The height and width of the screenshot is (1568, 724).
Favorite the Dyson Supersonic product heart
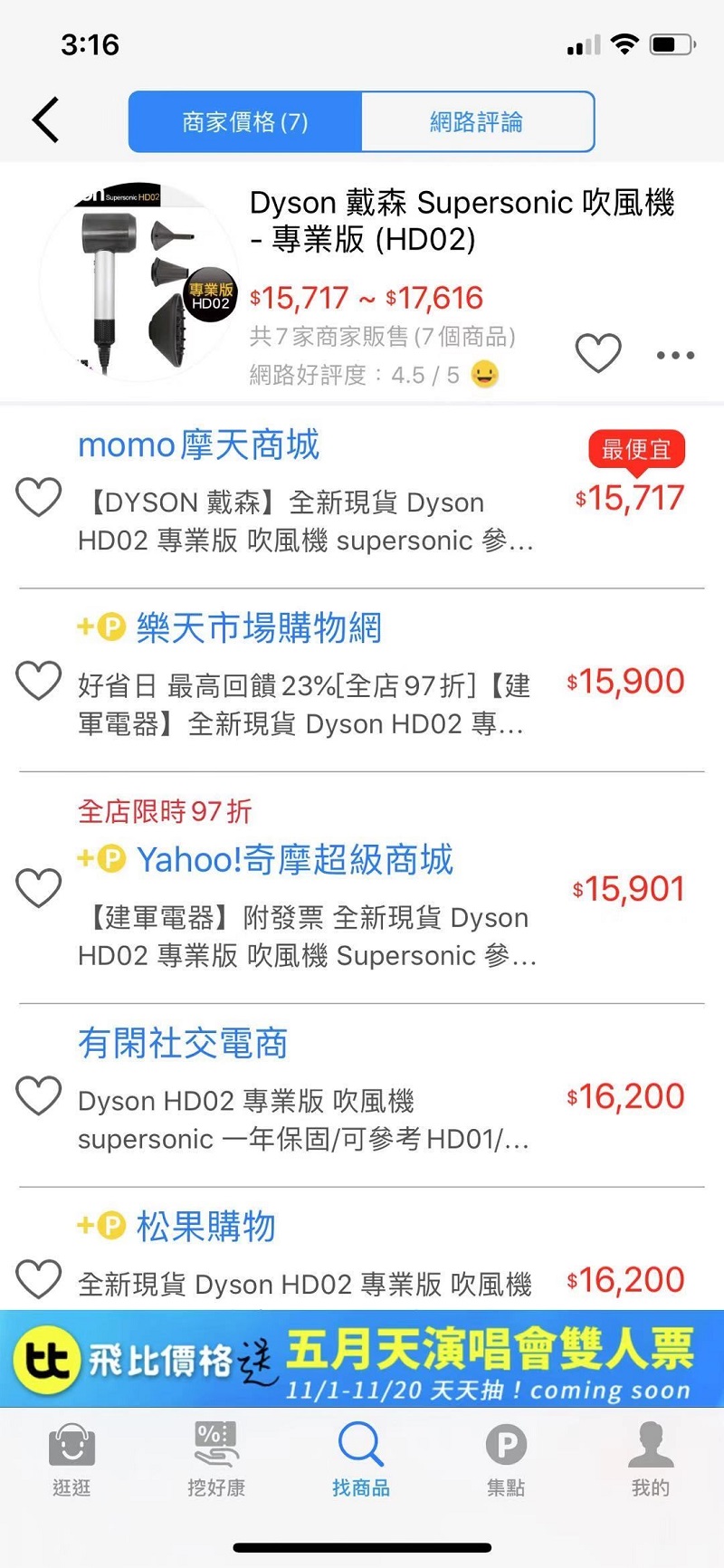pos(598,353)
